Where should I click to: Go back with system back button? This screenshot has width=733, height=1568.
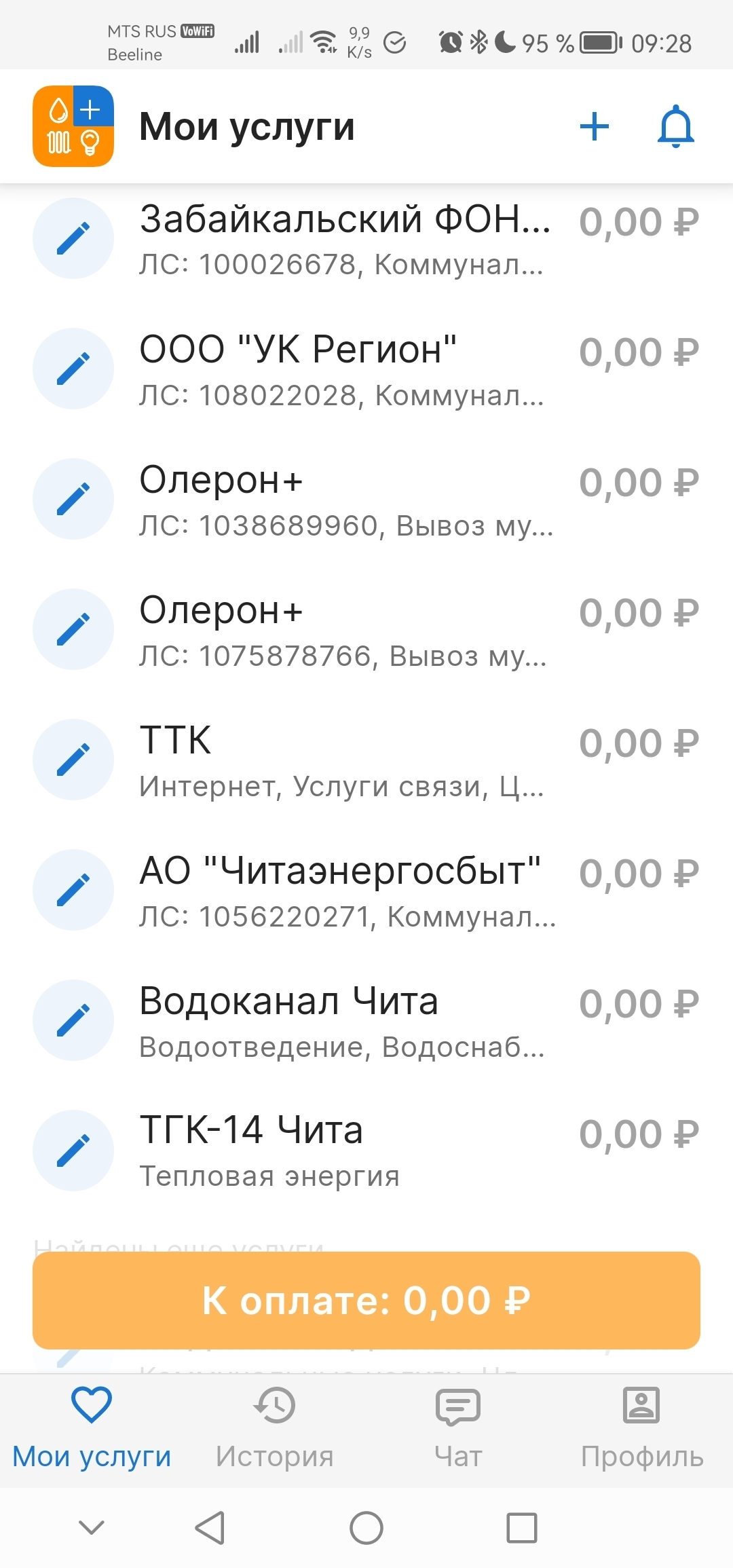(210, 1527)
